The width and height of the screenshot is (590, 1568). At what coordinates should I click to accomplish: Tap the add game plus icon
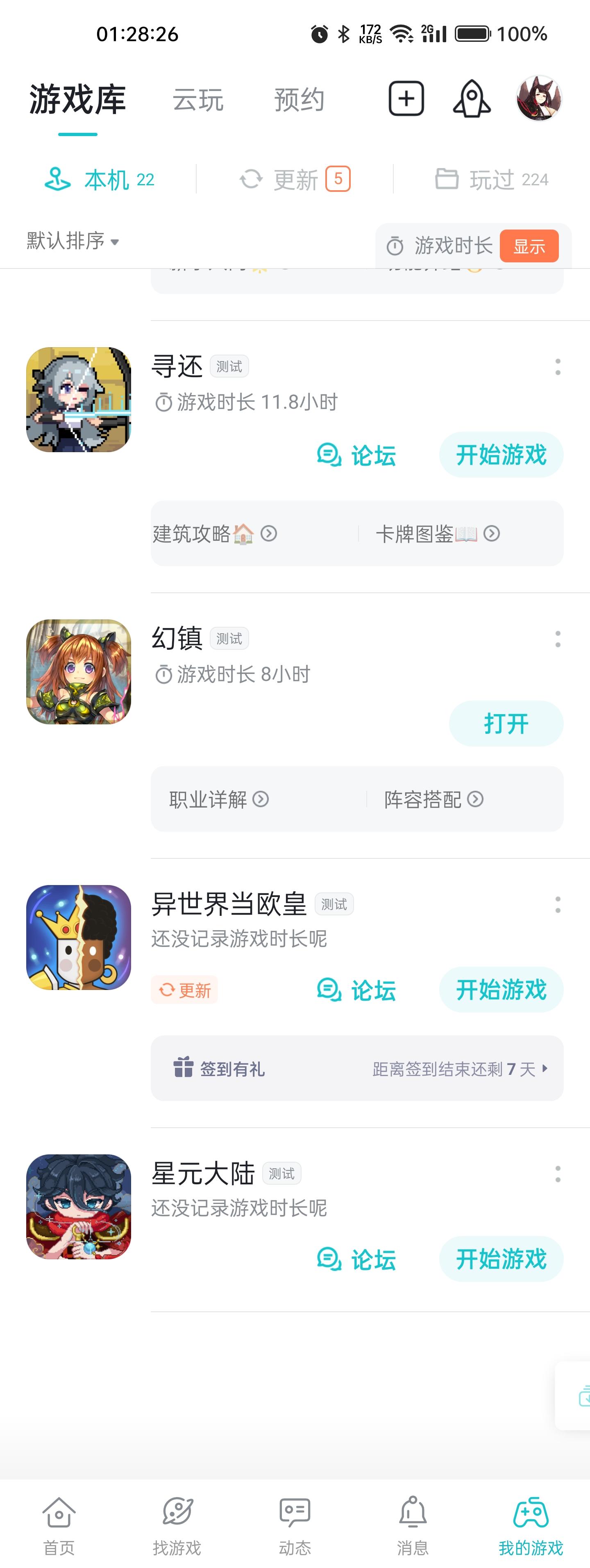coord(406,99)
